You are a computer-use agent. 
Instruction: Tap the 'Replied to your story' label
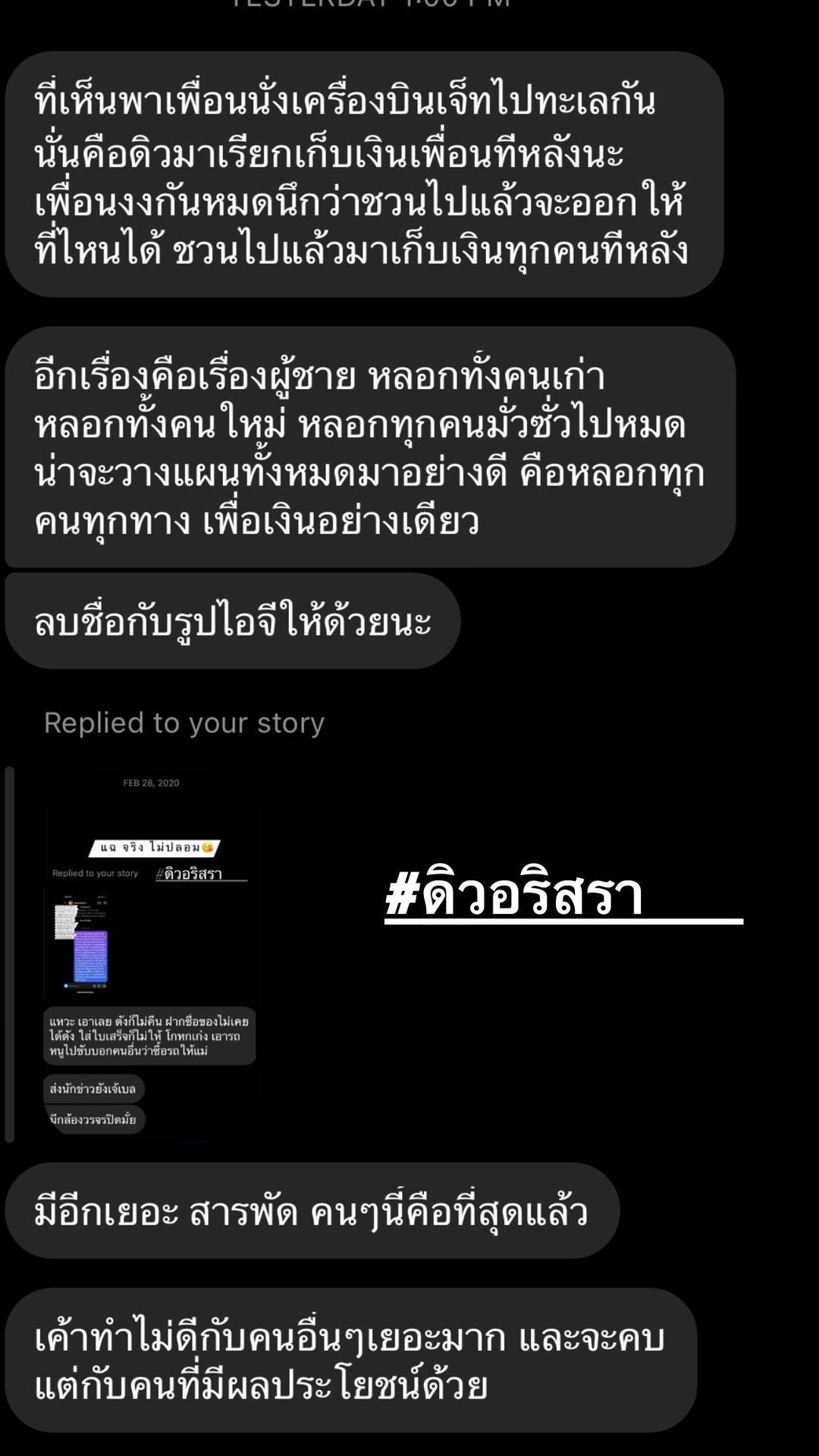click(x=182, y=723)
